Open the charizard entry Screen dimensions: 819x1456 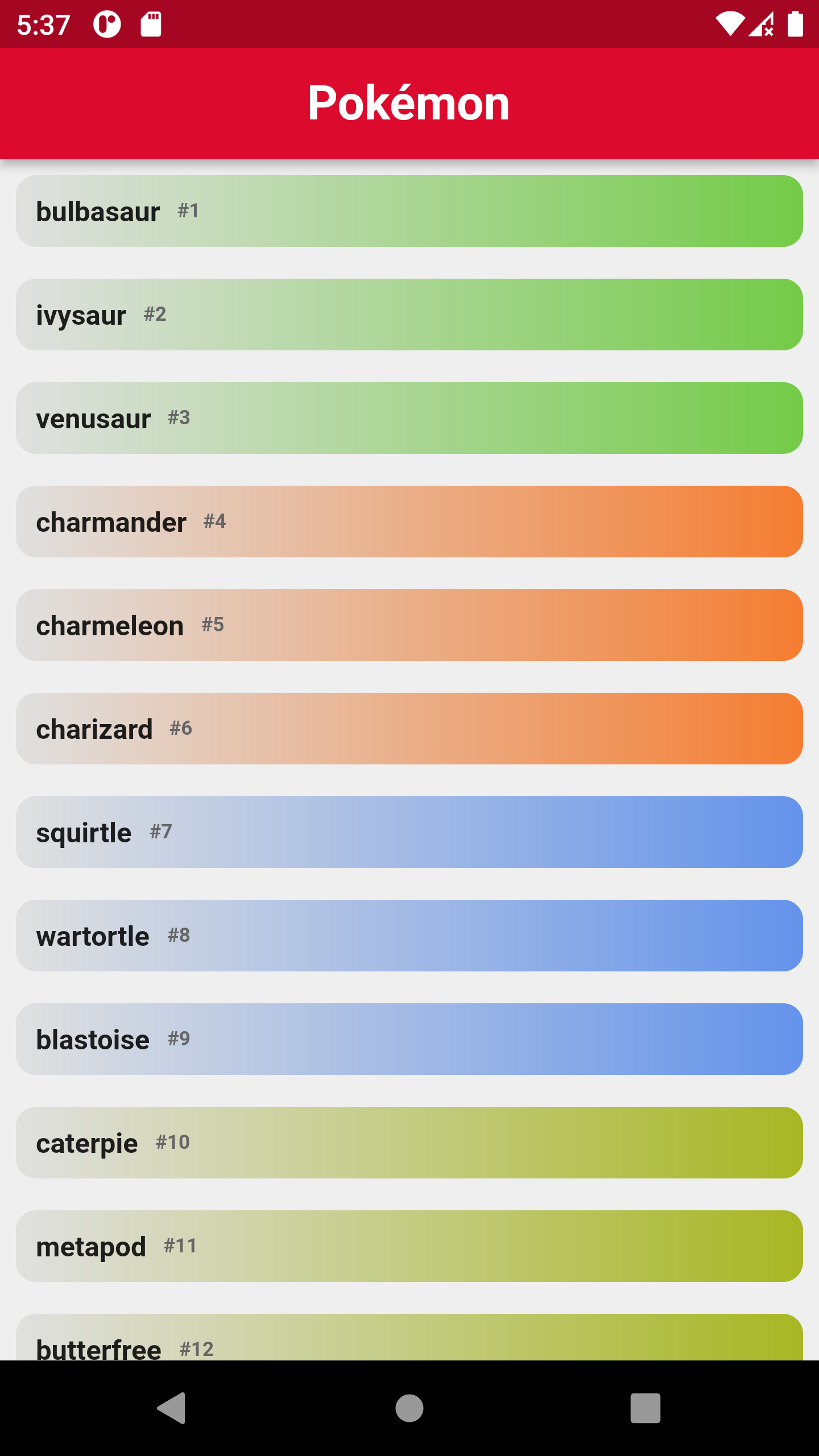pos(409,729)
